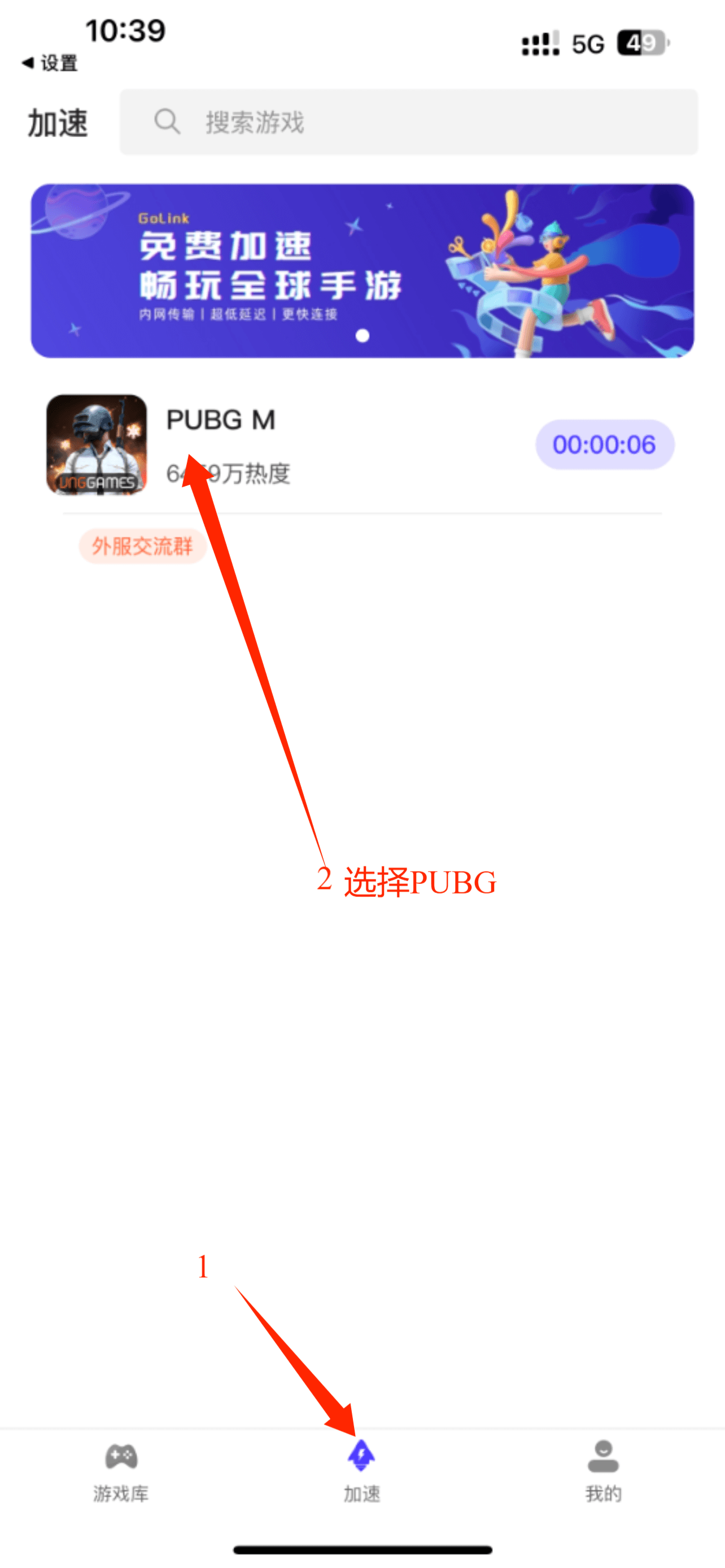Viewport: 725px width, 1568px height.
Task: Open the 外服交流群 chip
Action: [x=142, y=546]
